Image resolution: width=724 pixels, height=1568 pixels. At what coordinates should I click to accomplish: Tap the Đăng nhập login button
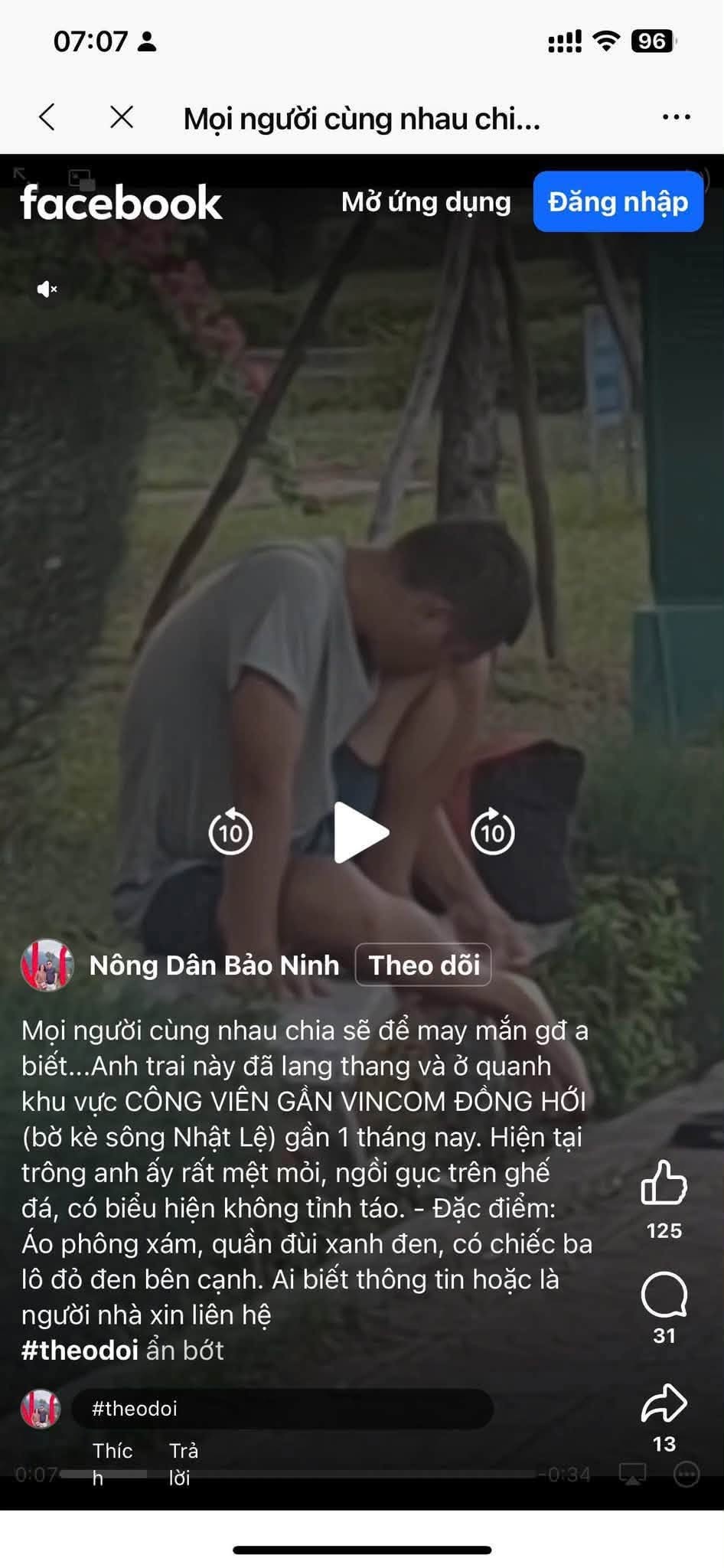618,201
